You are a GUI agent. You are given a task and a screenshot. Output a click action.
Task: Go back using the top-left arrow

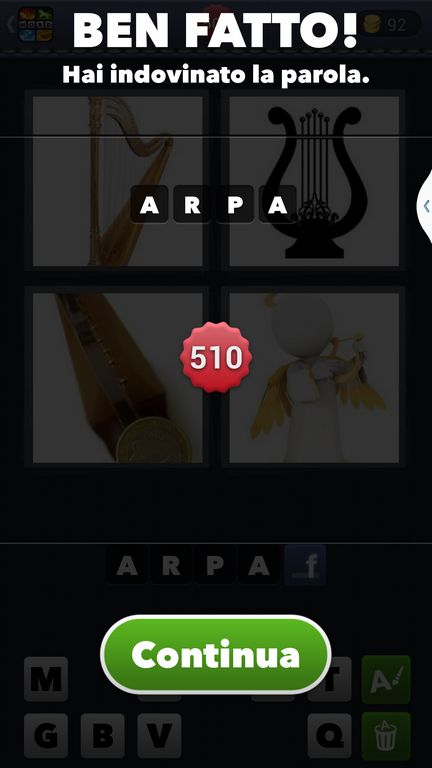click(10, 23)
